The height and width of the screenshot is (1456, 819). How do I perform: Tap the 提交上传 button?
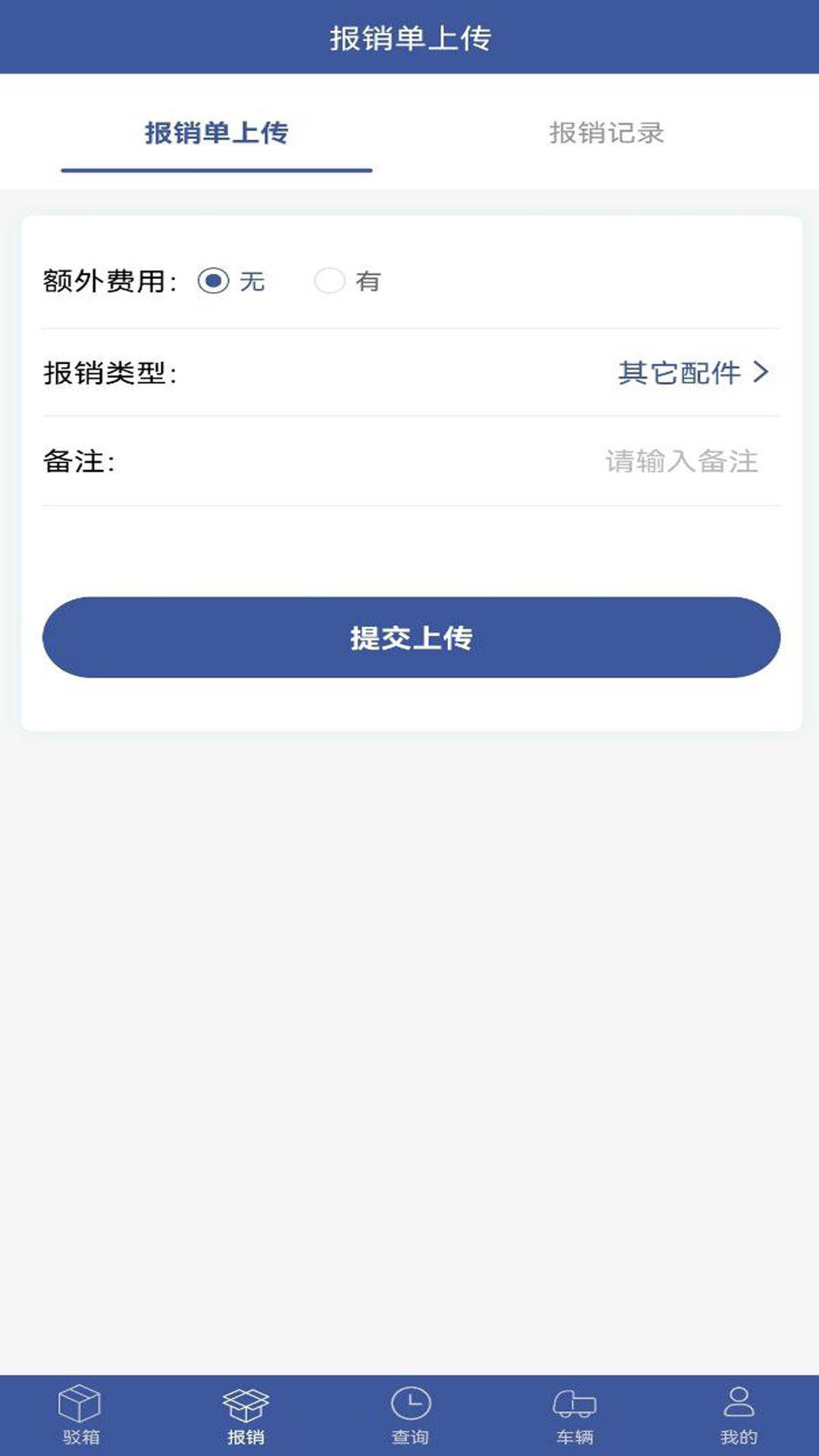pos(411,637)
